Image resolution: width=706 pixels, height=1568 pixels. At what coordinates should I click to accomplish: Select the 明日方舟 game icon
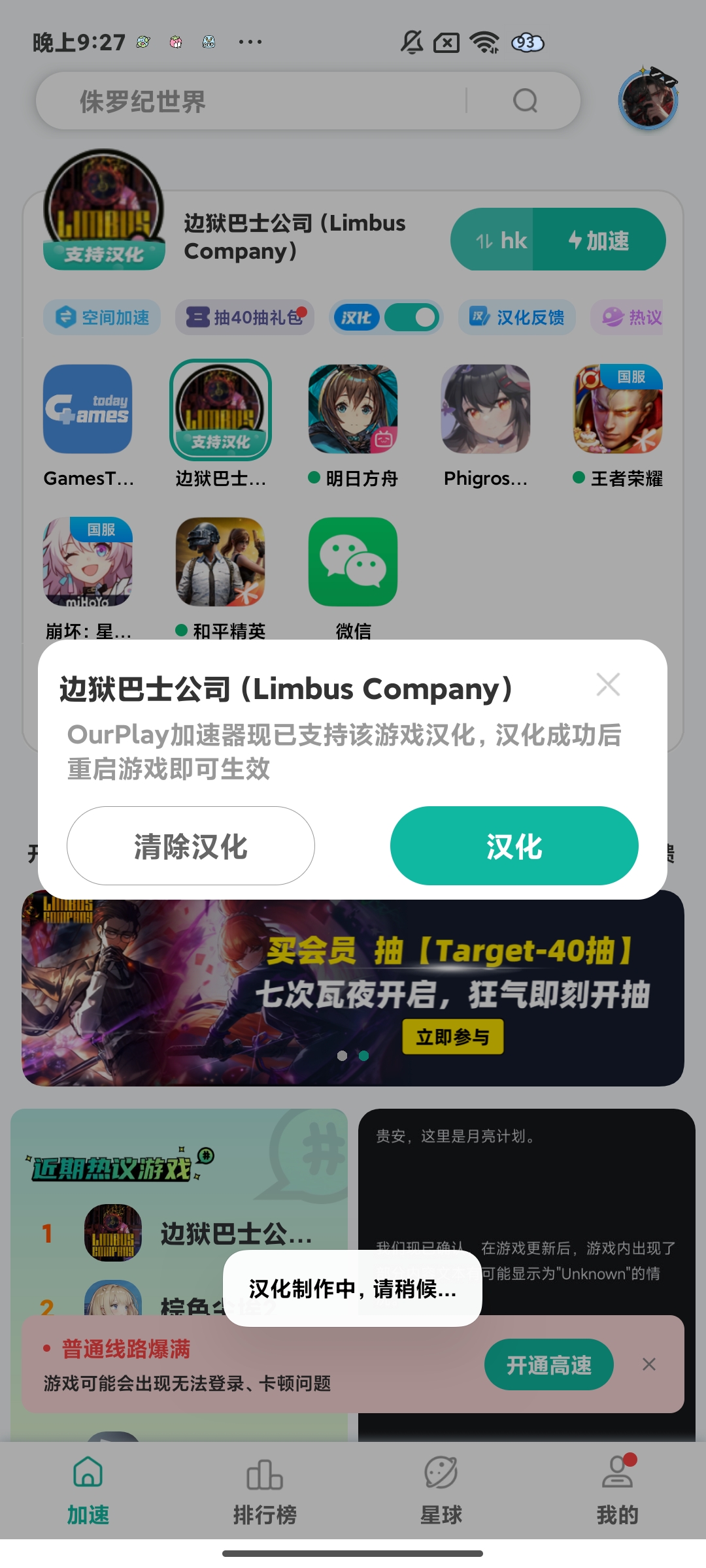(x=353, y=410)
